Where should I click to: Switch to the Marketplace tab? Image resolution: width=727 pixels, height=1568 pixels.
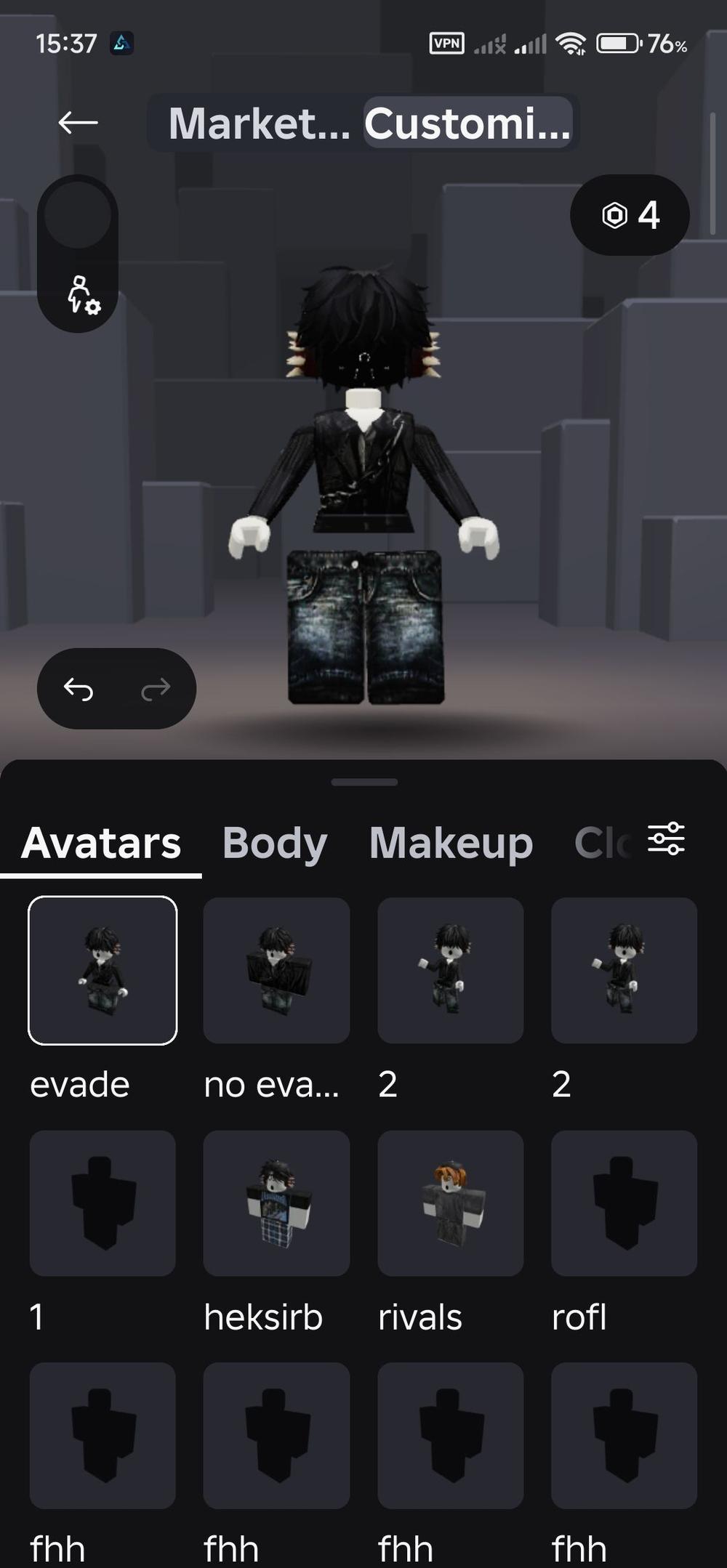pyautogui.click(x=259, y=124)
